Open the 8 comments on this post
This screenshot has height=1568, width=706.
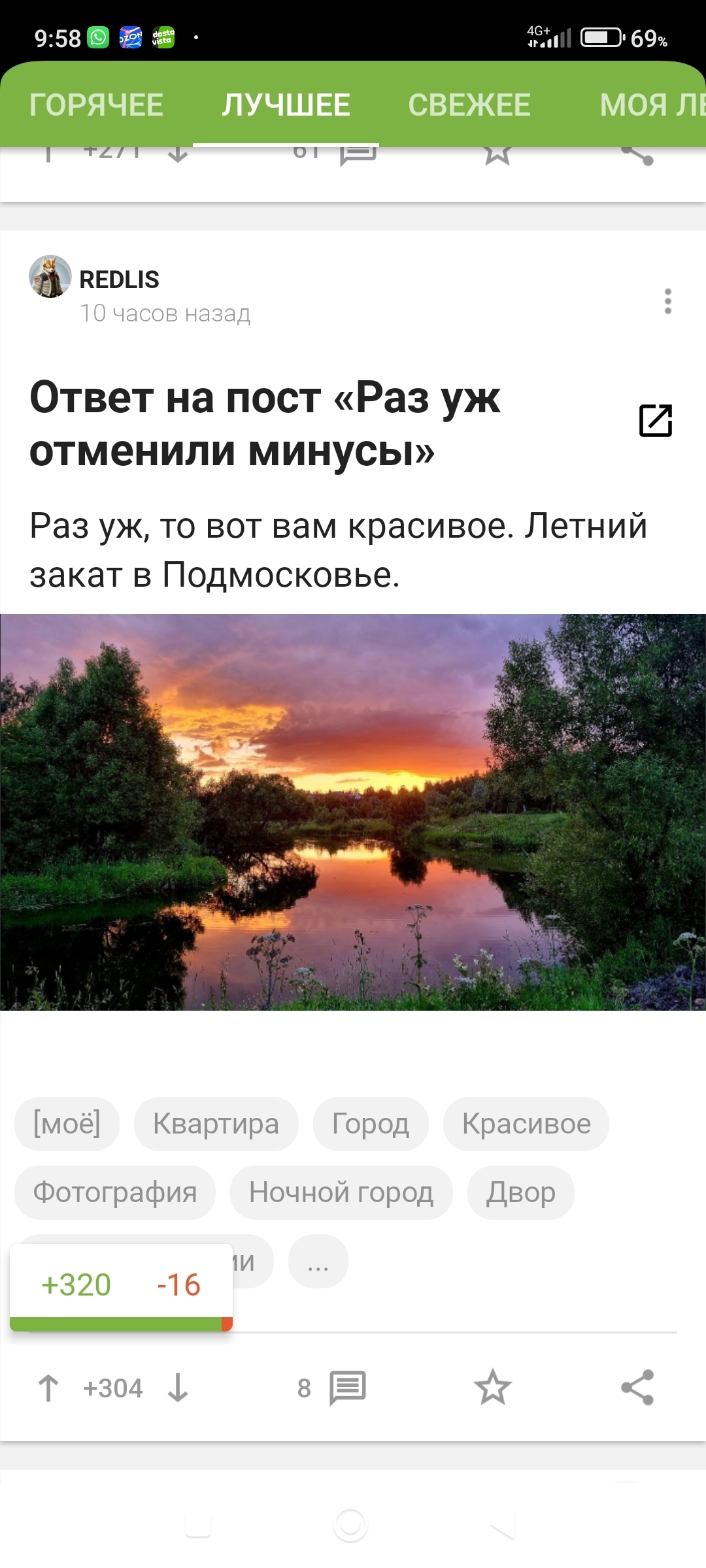click(332, 1388)
